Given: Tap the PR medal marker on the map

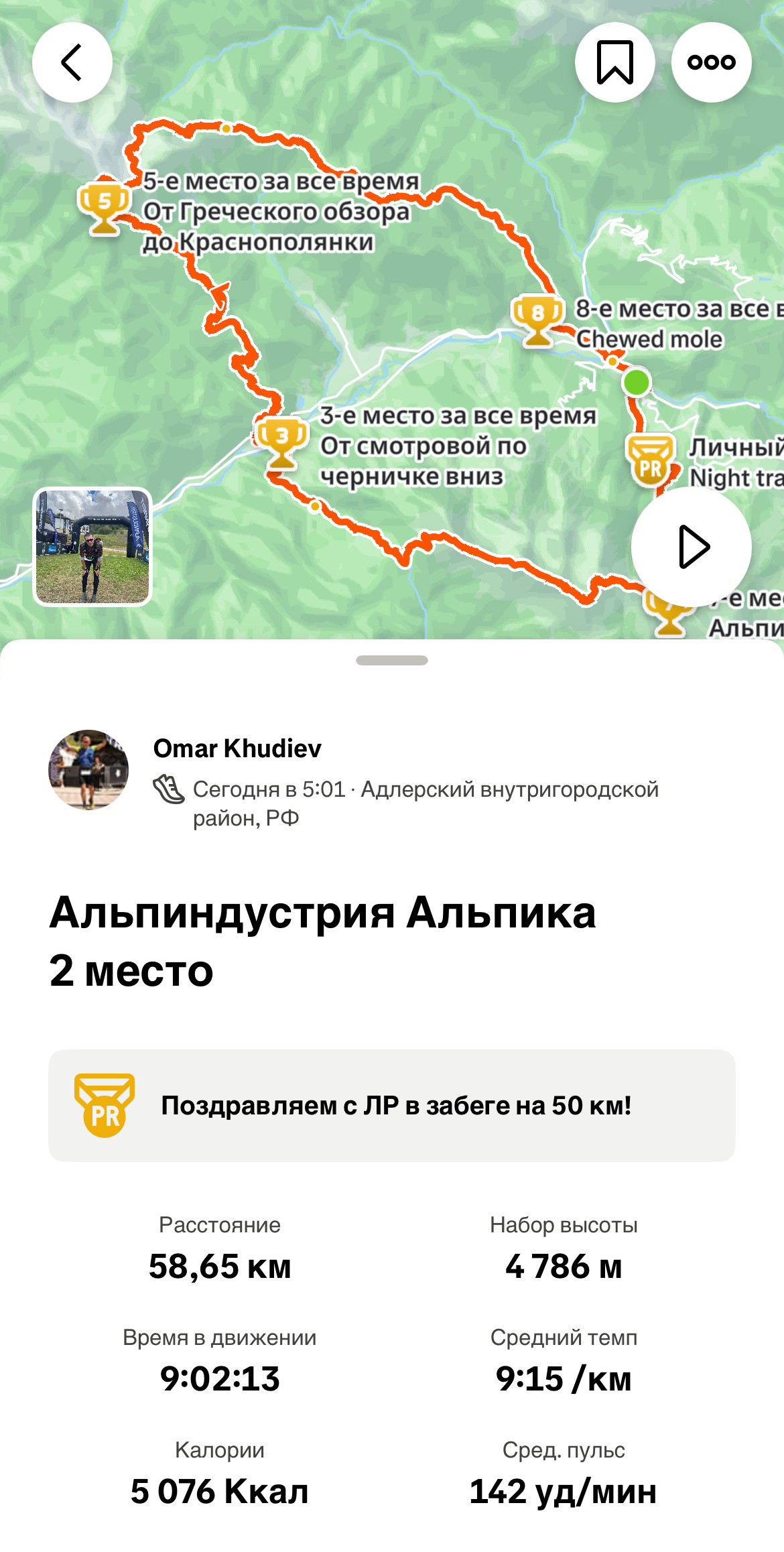Looking at the screenshot, I should point(649,460).
